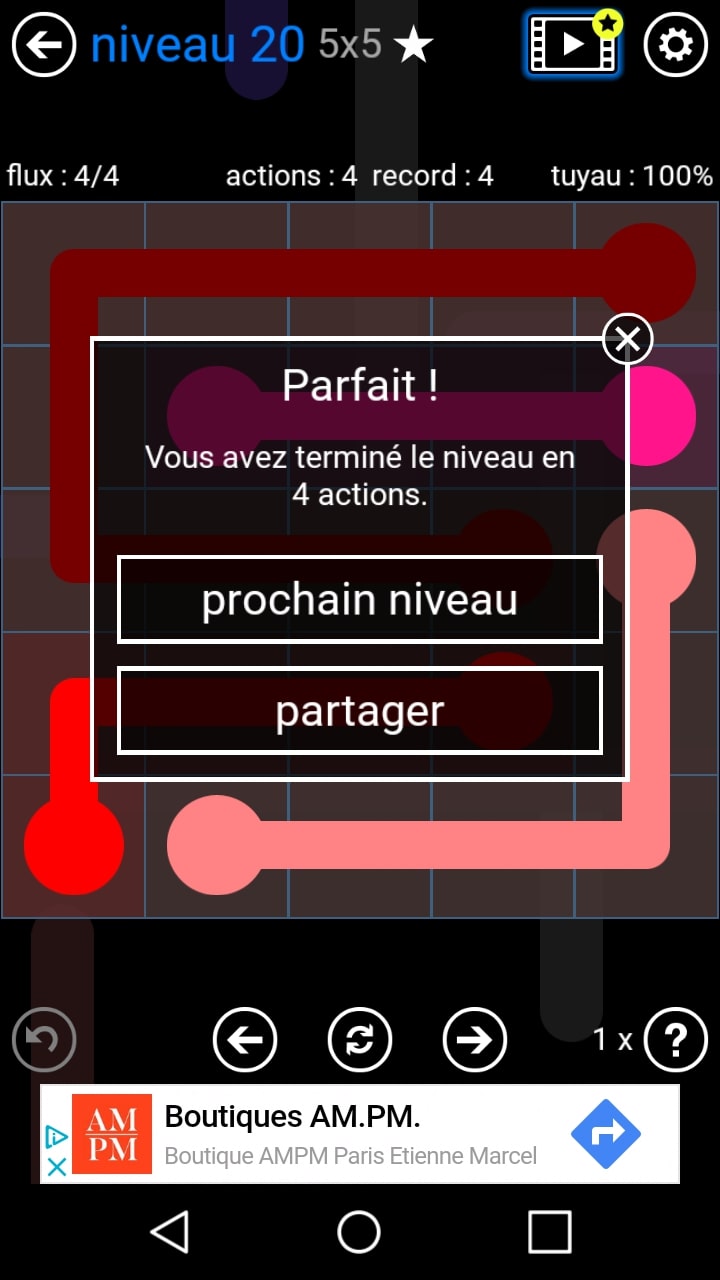Tap the system home button
720x1280 pixels.
pyautogui.click(x=359, y=1231)
